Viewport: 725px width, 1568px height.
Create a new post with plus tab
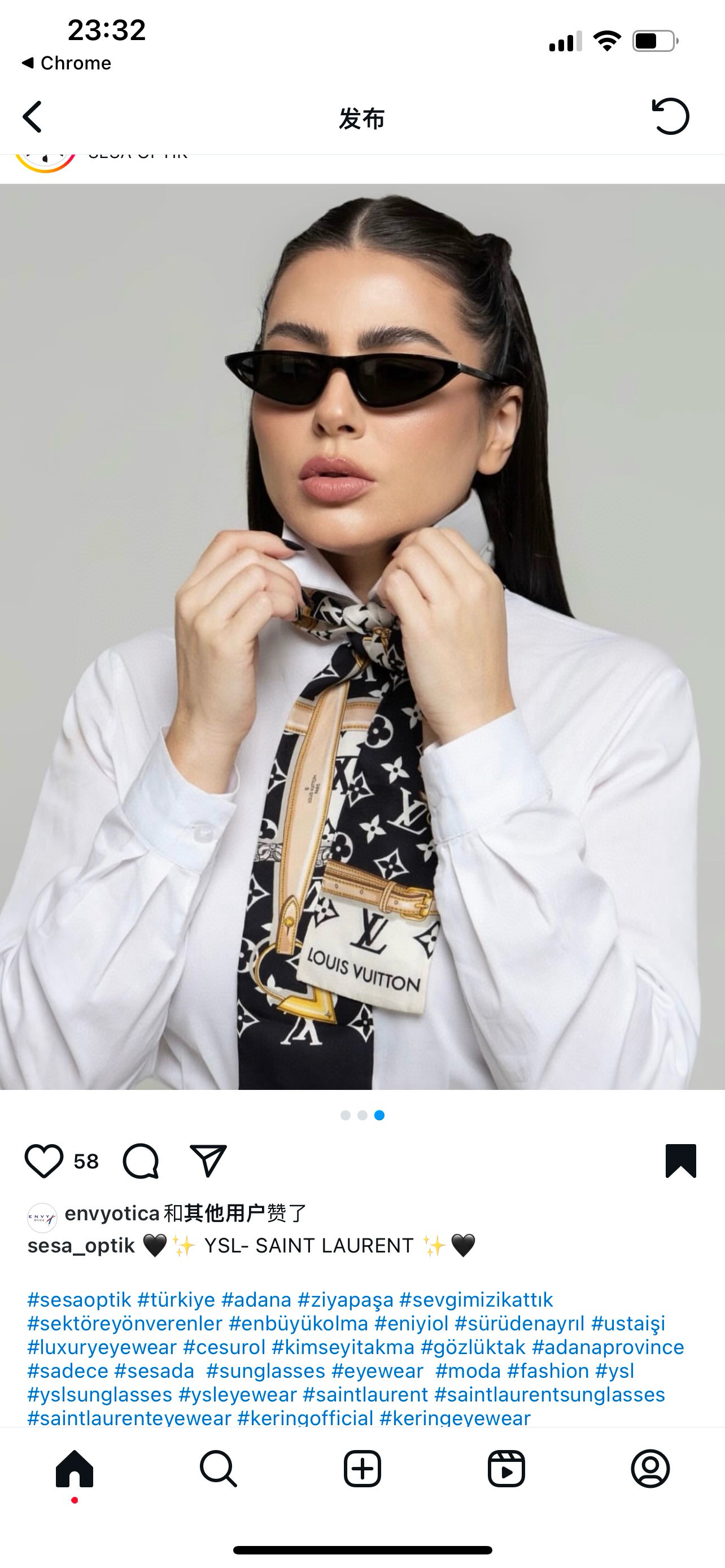point(362,1469)
